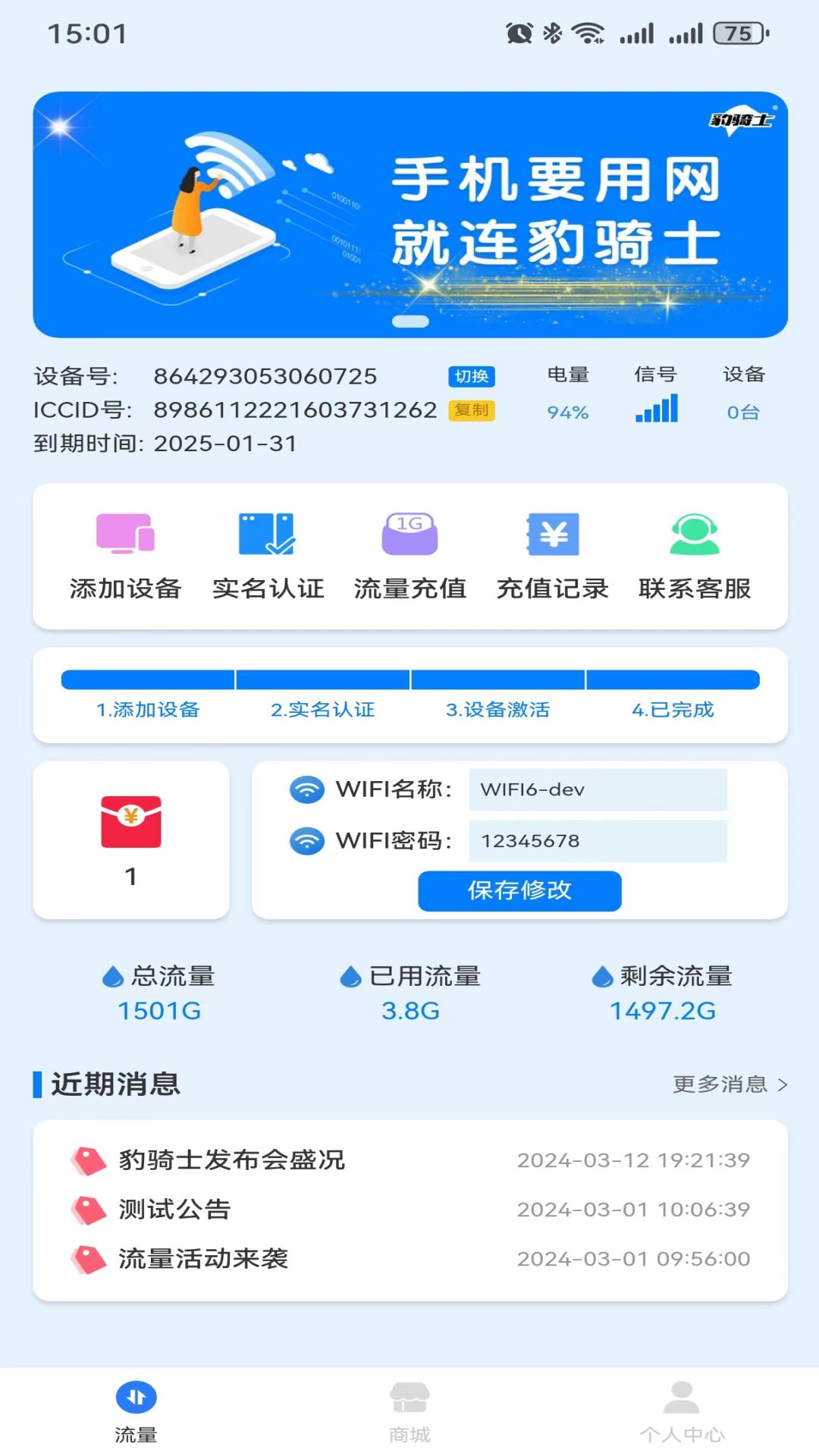819x1456 pixels.
Task: Open the red envelope card
Action: [131, 839]
